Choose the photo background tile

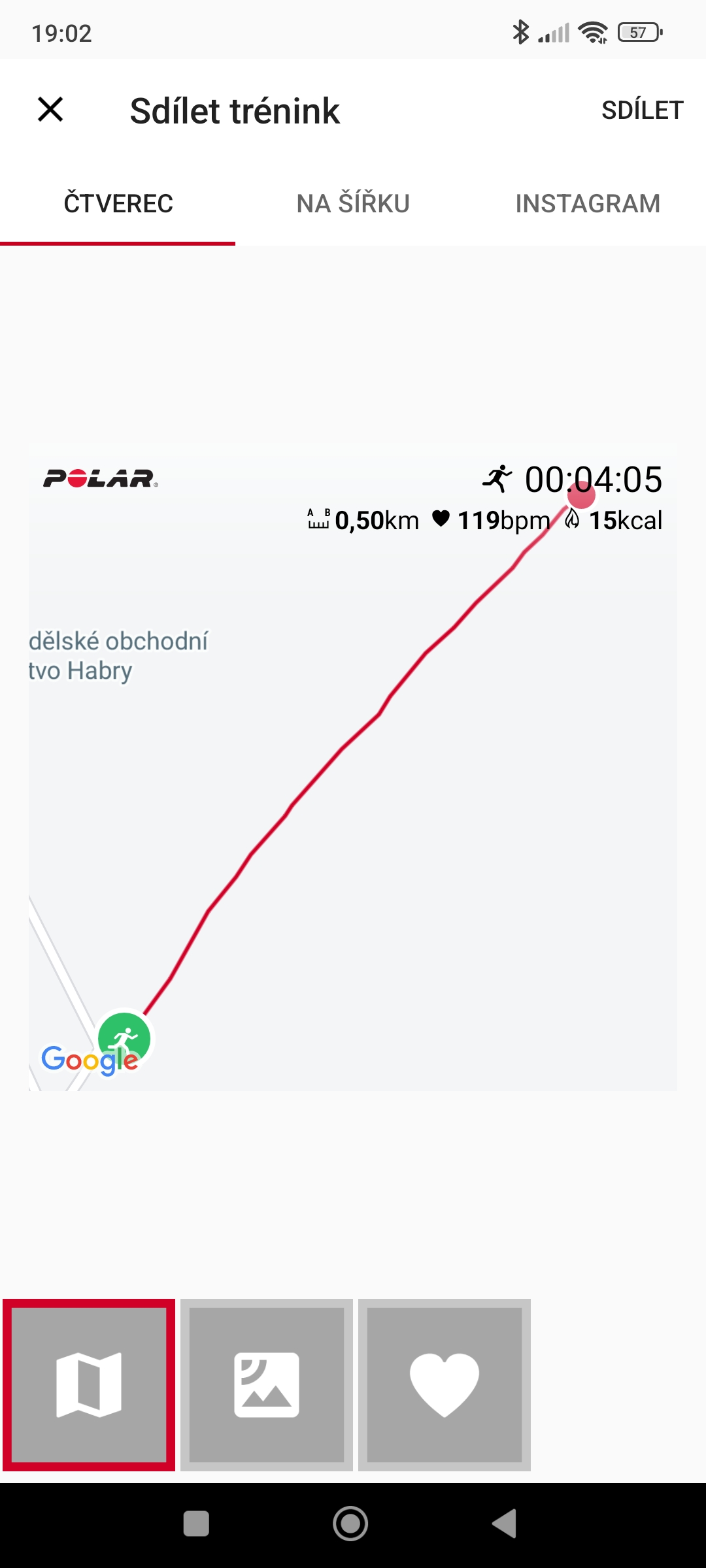(x=267, y=1384)
